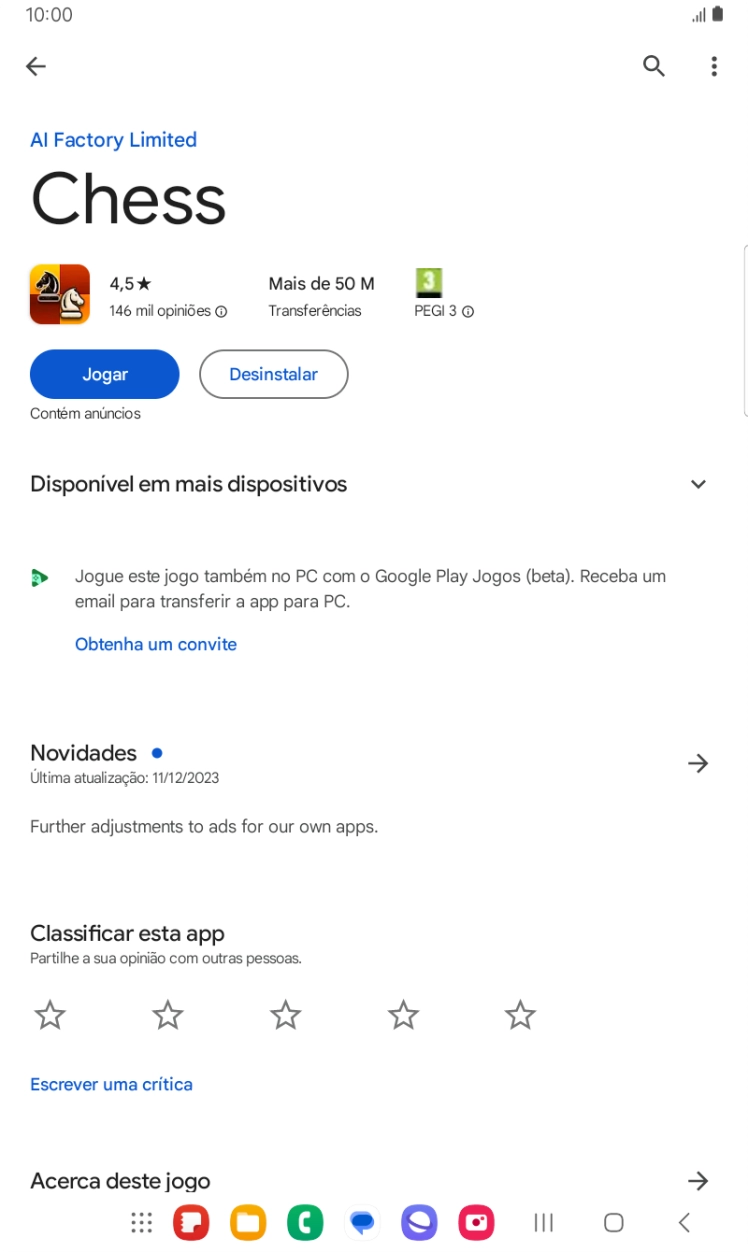The width and height of the screenshot is (748, 1252).
Task: Navigate back with the top-left arrow
Action: pyautogui.click(x=36, y=66)
